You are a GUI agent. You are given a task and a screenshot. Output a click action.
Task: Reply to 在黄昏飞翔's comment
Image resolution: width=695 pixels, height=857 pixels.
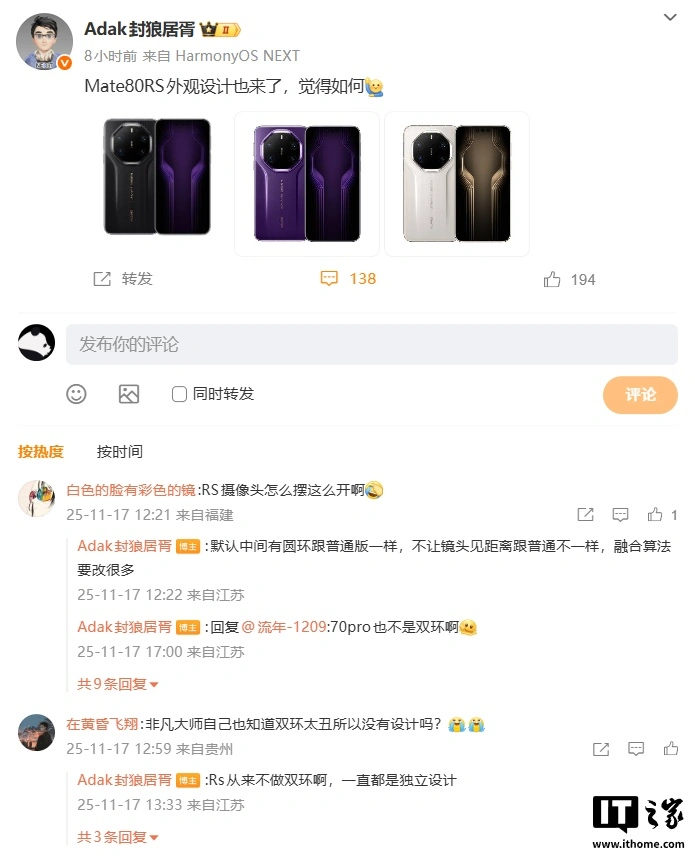637,749
